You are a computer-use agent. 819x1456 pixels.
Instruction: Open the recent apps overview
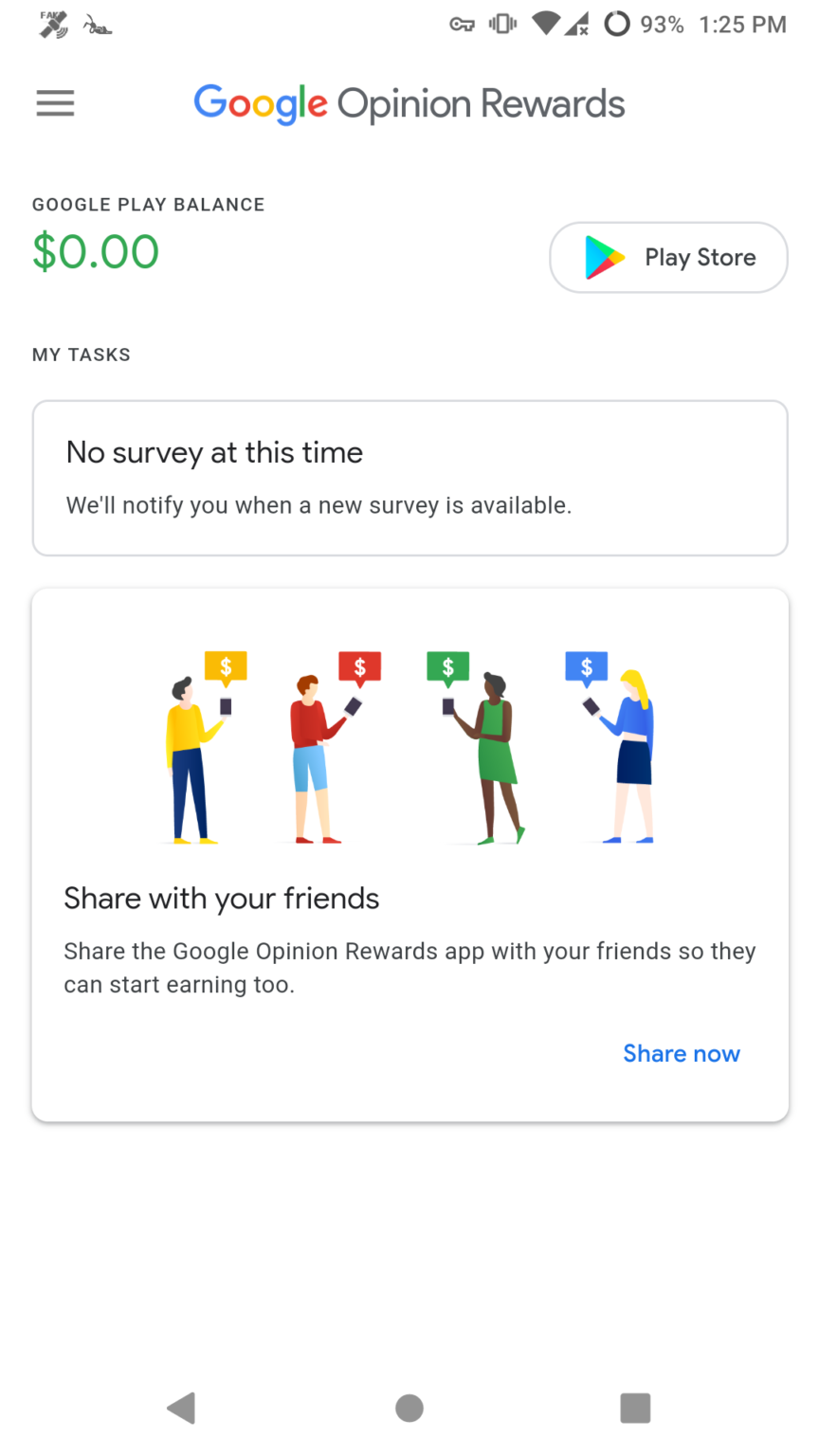(635, 1408)
